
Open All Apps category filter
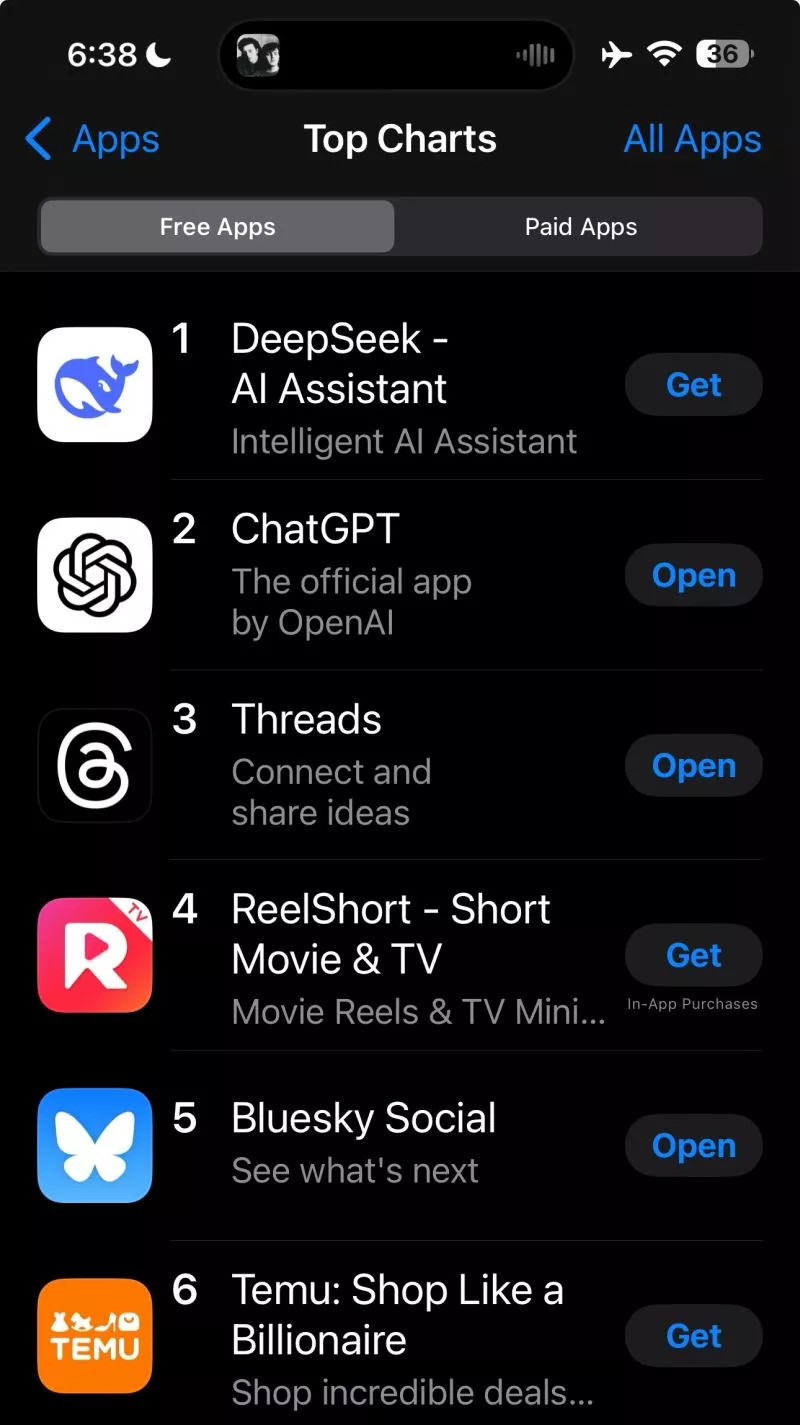(x=691, y=140)
